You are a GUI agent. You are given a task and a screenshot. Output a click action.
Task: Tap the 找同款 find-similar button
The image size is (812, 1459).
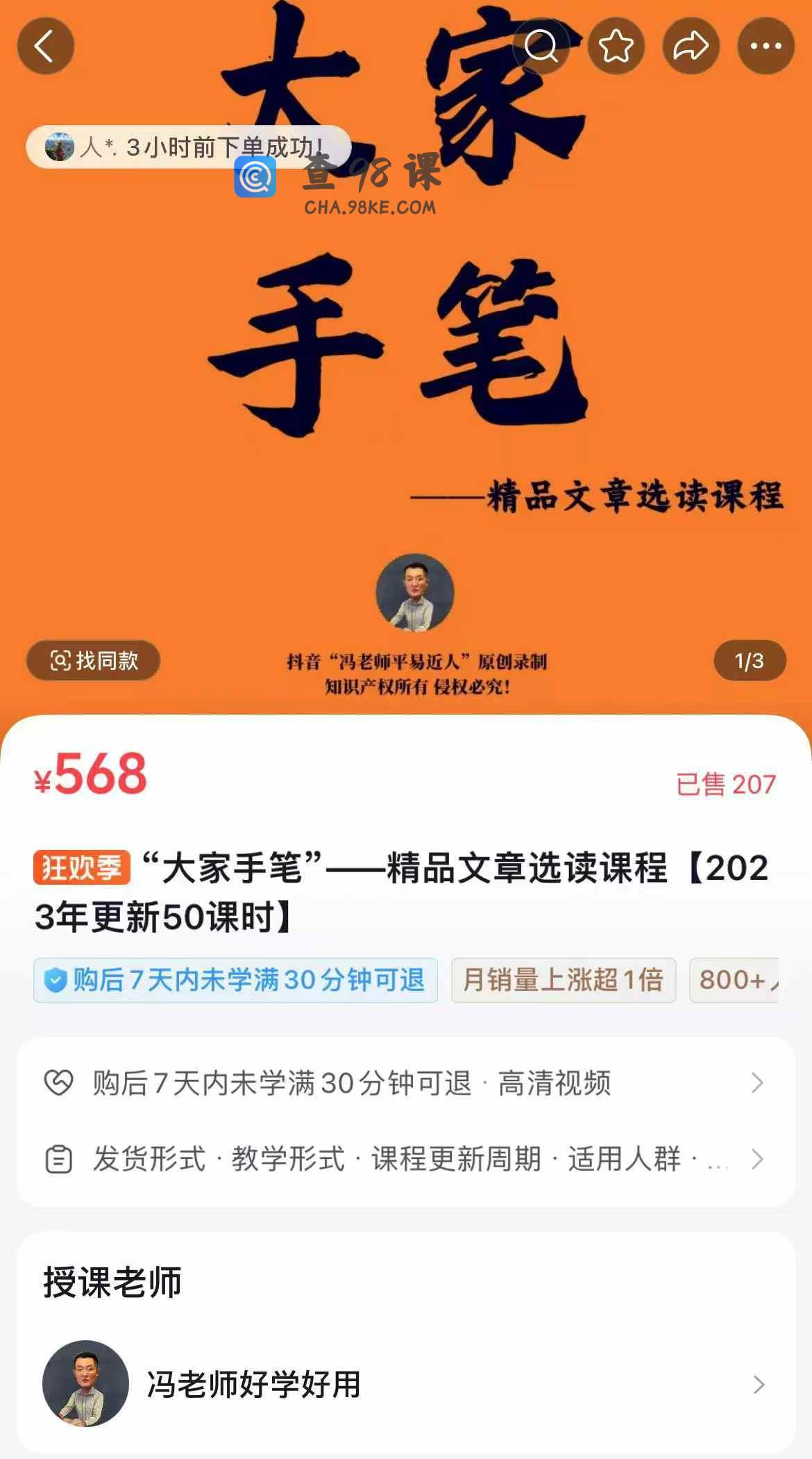[94, 660]
